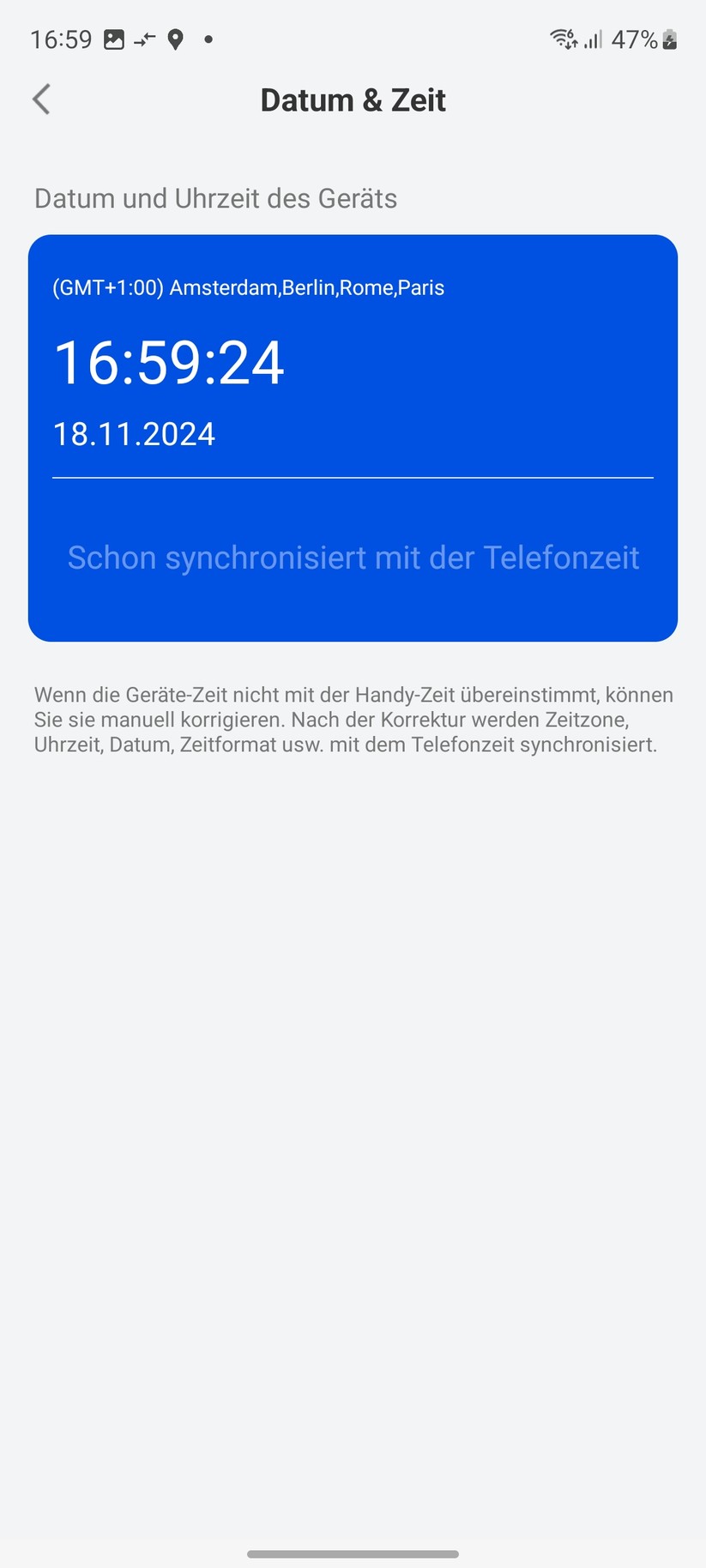The height and width of the screenshot is (1568, 706).
Task: Tap the screenshot thumbnail status icon
Action: tap(114, 39)
